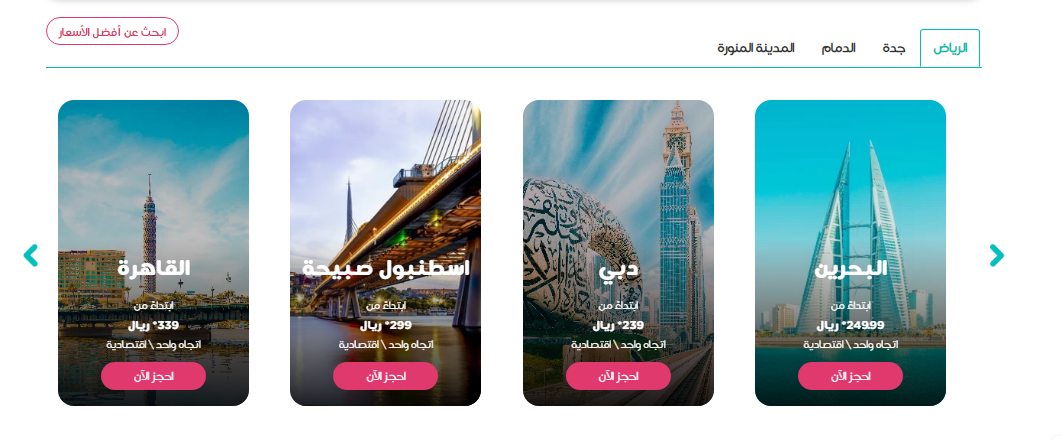Select the جدة city tab
Screen dimensions: 1062x441
(x=893, y=49)
